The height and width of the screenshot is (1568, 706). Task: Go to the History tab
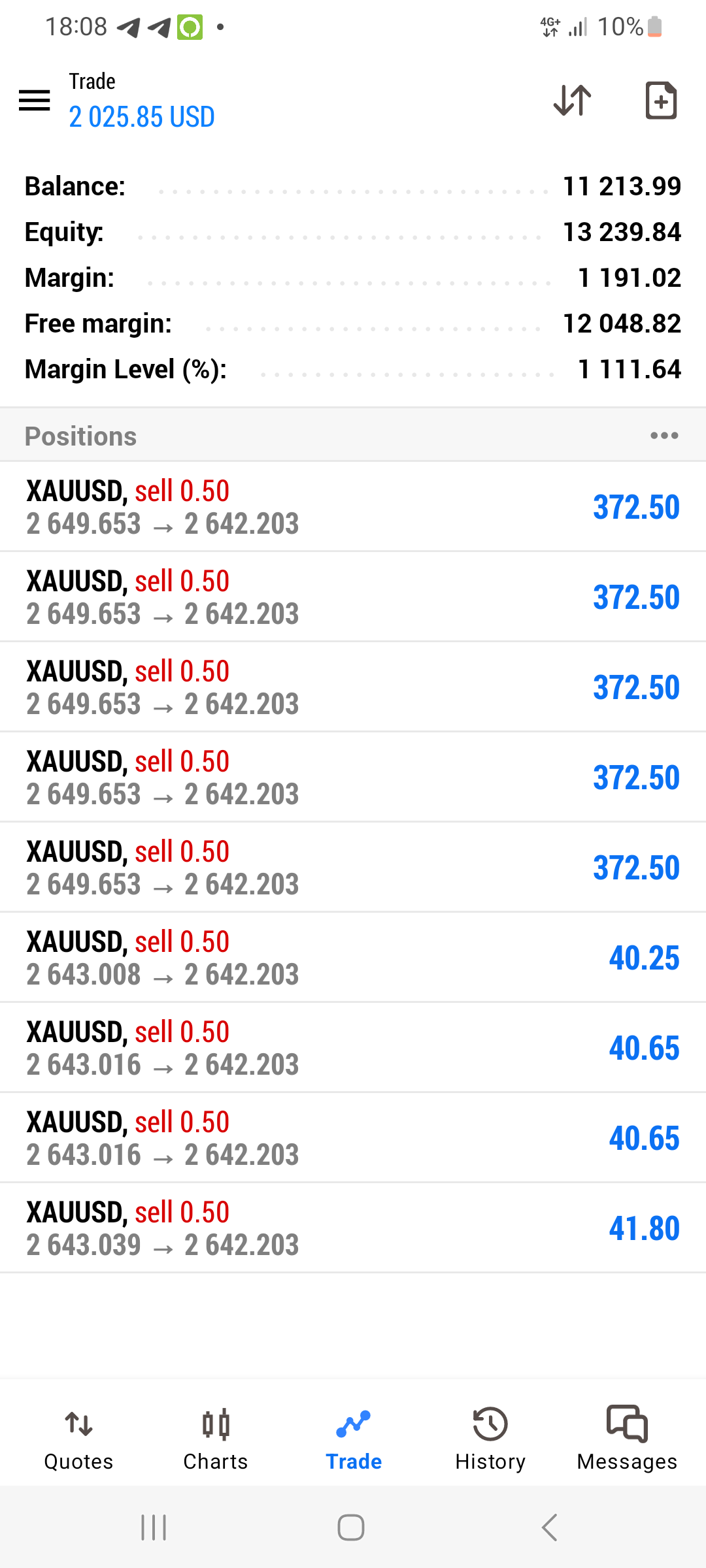(x=490, y=1439)
